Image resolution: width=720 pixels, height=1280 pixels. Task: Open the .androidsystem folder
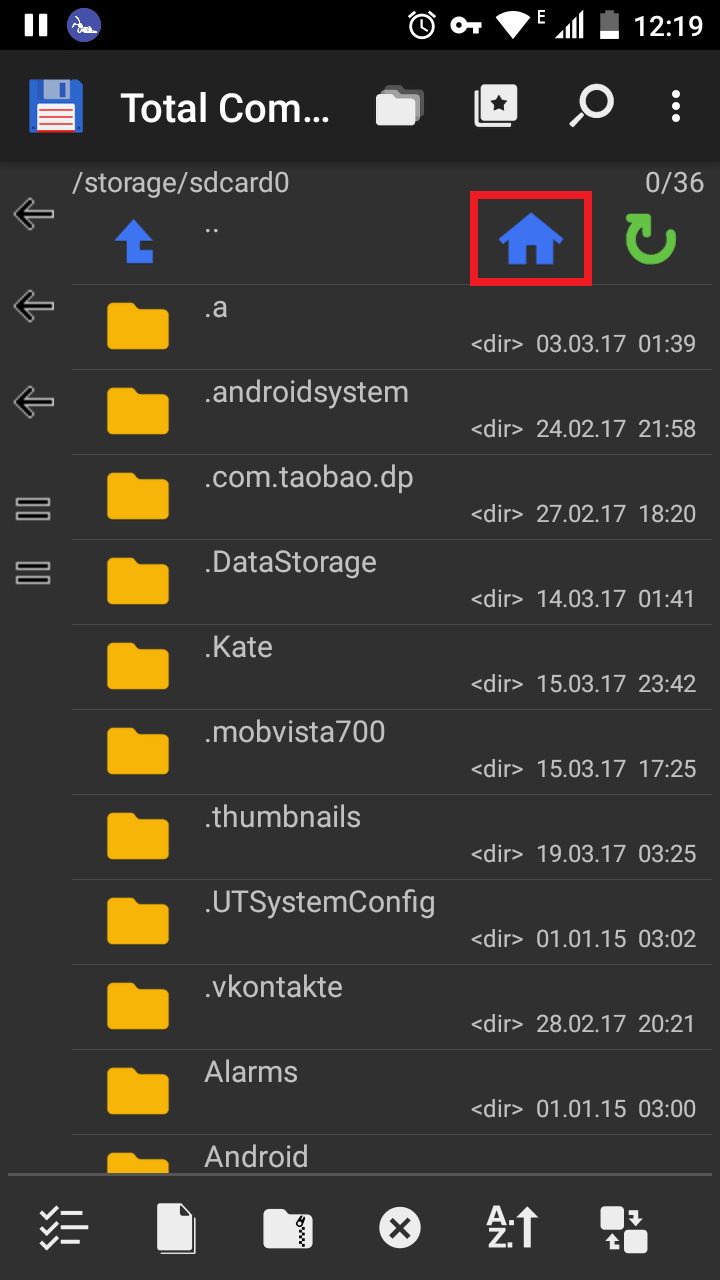pyautogui.click(x=396, y=412)
